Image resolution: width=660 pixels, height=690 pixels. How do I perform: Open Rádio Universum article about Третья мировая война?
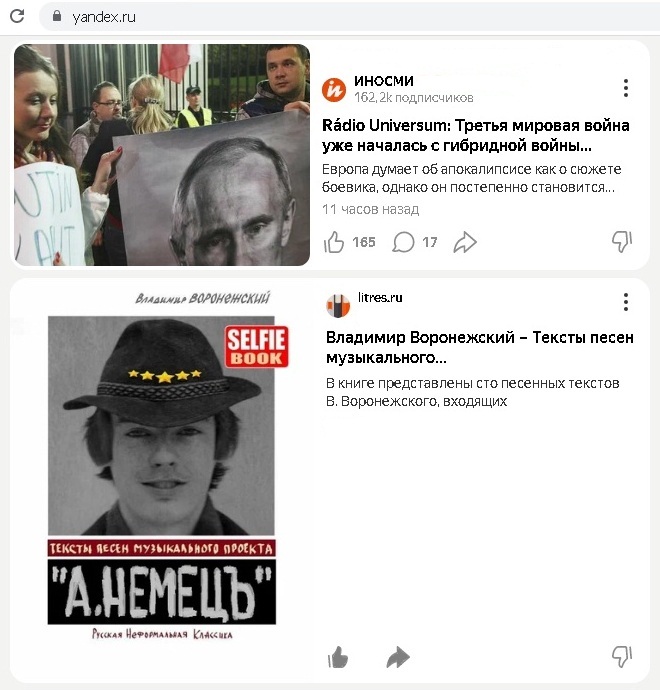pyautogui.click(x=476, y=135)
